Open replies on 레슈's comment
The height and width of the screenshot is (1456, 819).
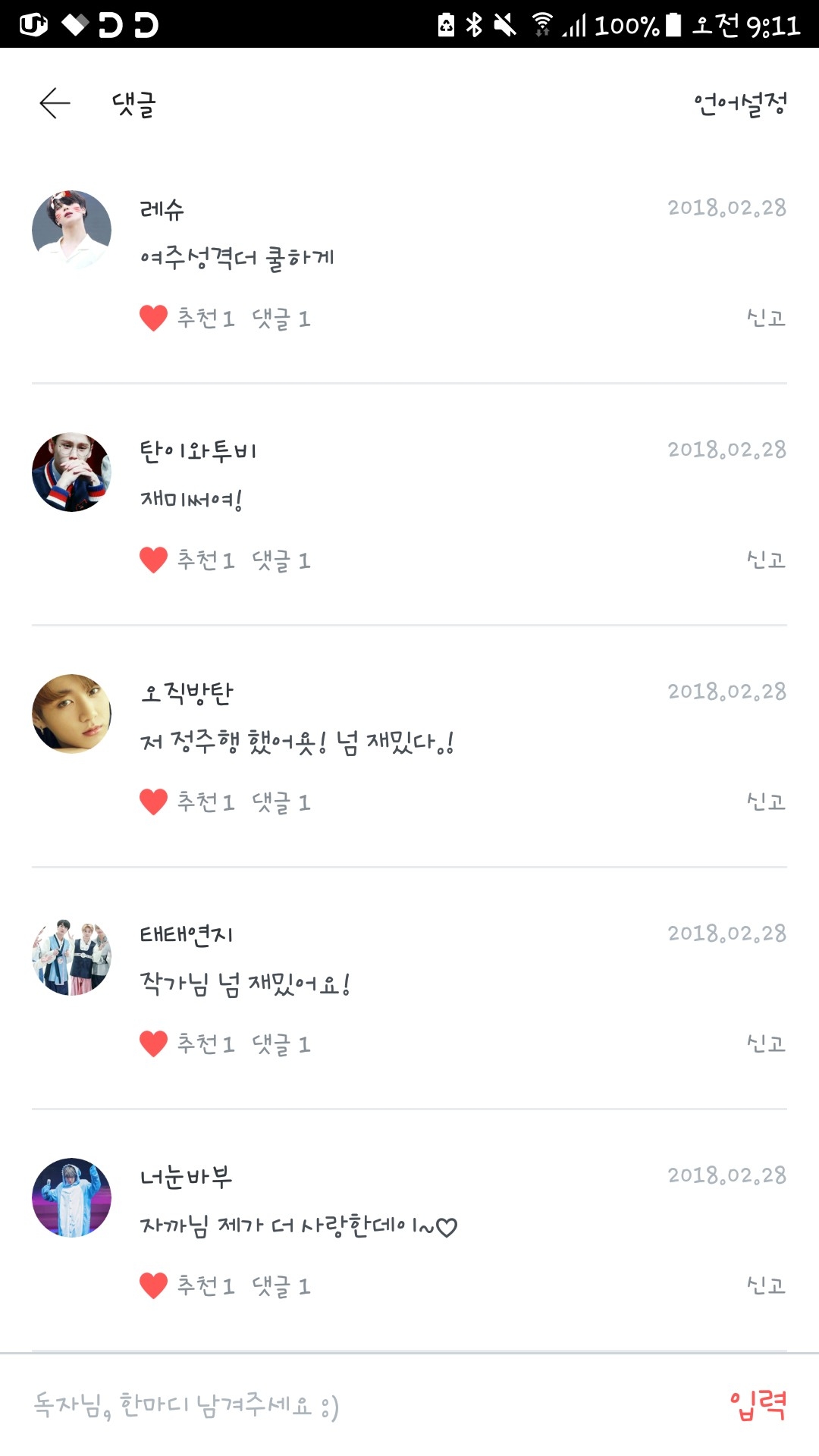[281, 318]
